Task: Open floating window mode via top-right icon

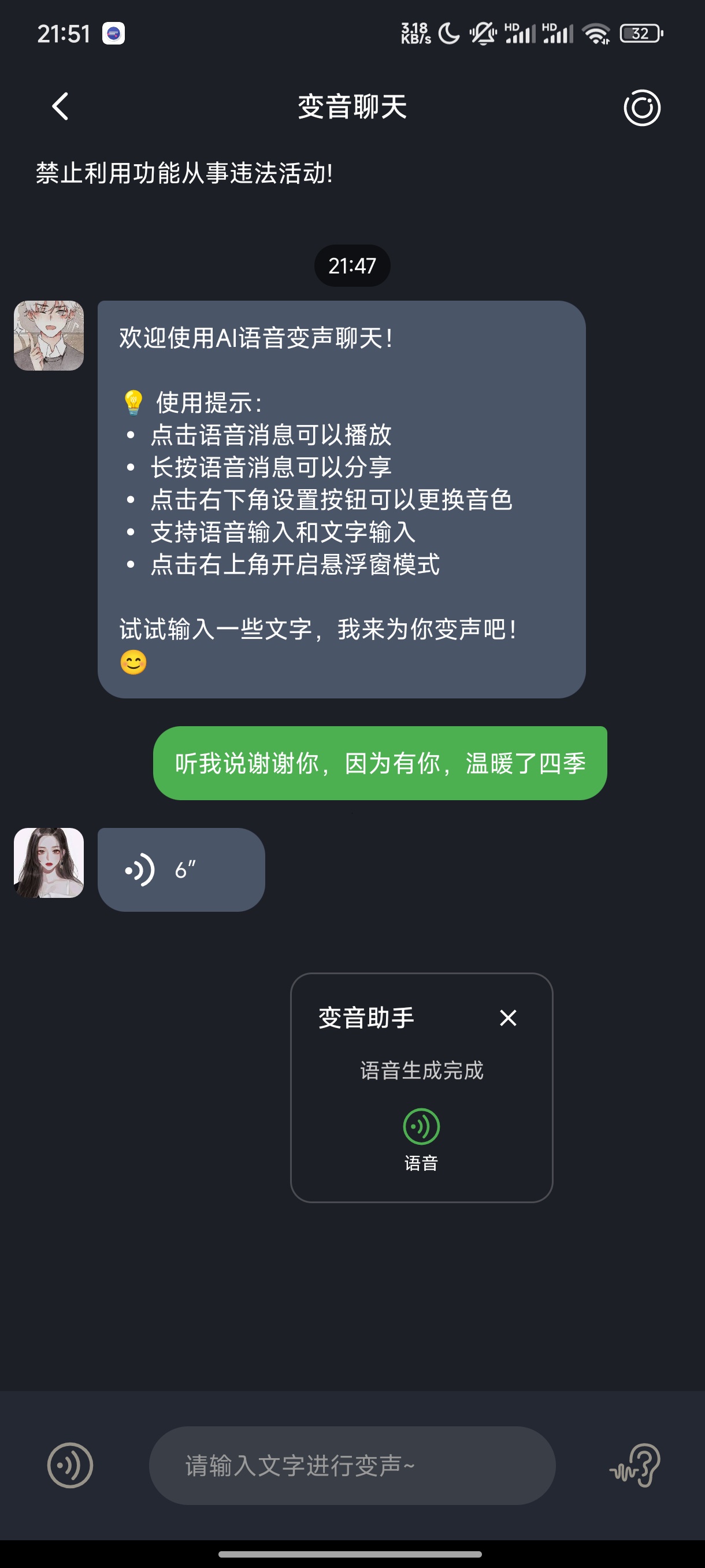Action: coord(641,108)
